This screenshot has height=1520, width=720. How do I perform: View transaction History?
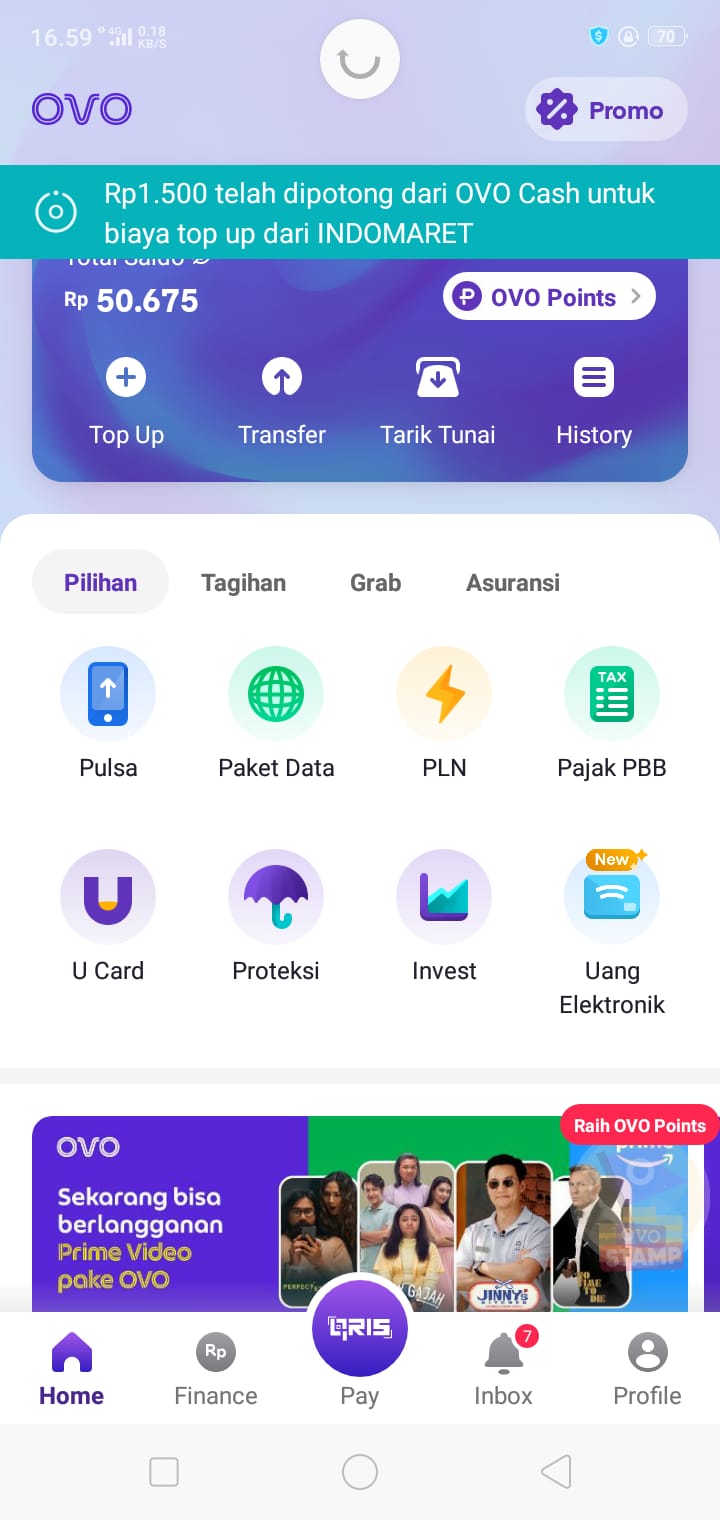pos(594,402)
